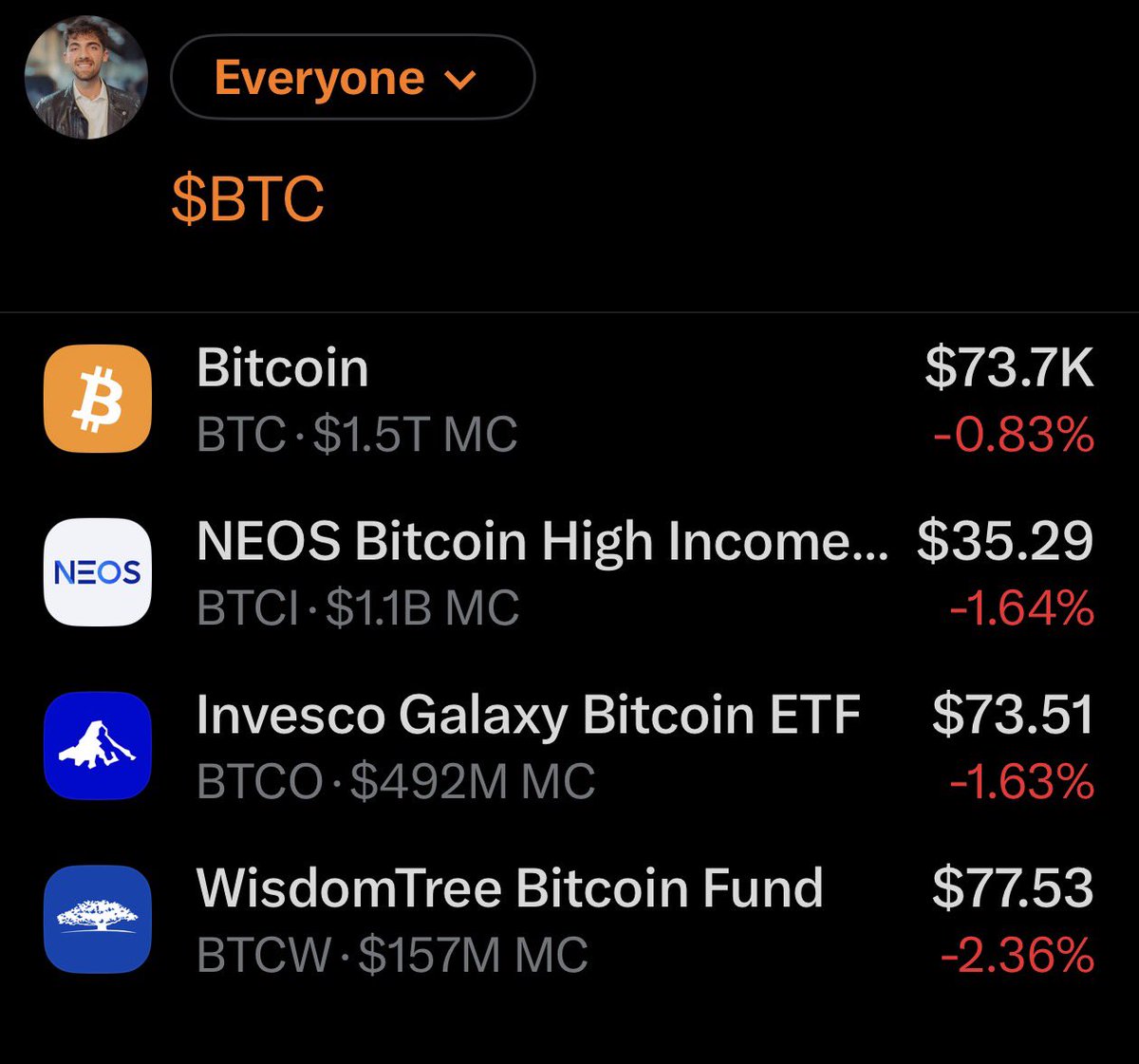The width and height of the screenshot is (1139, 1064).
Task: Open the profile avatar
Action: (x=86, y=78)
